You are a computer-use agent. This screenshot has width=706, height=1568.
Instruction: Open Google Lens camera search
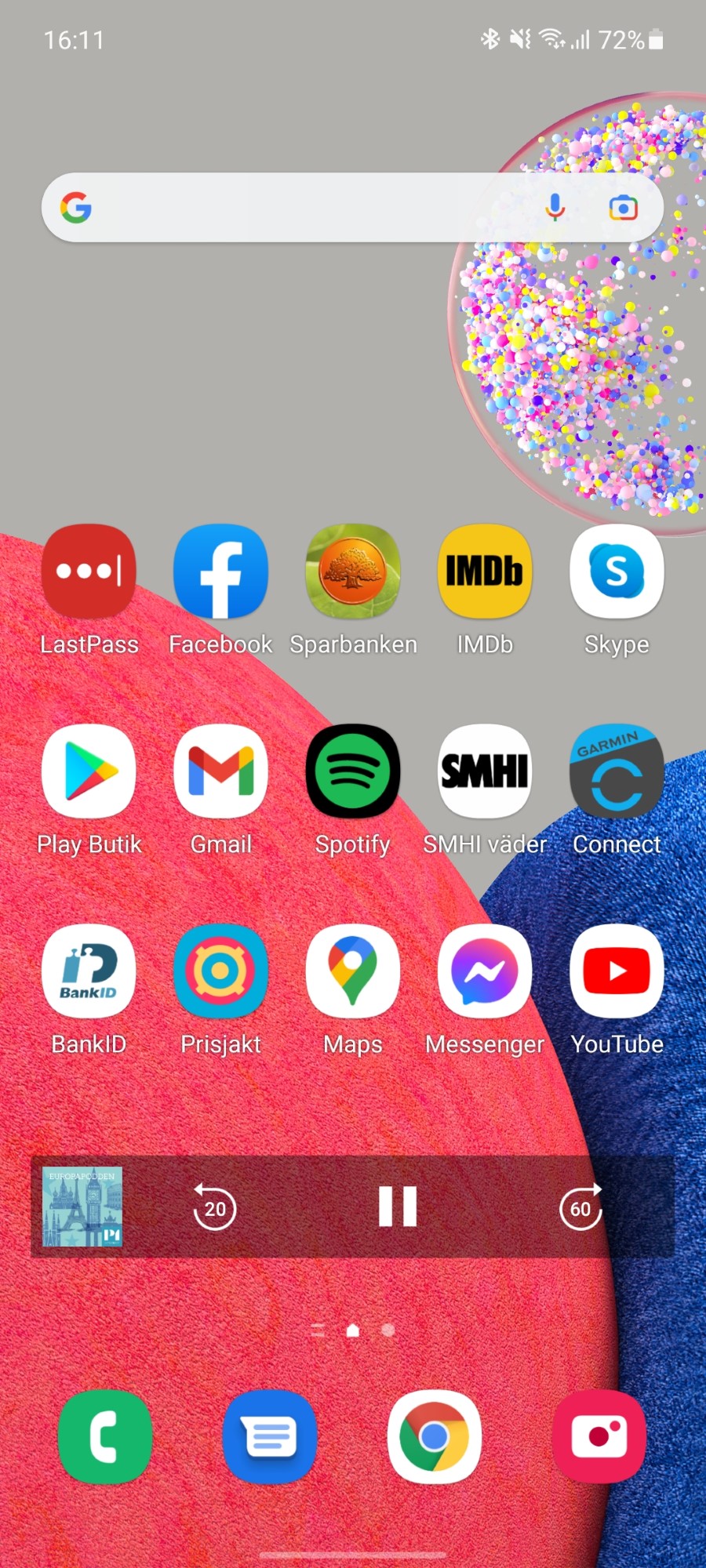[623, 208]
